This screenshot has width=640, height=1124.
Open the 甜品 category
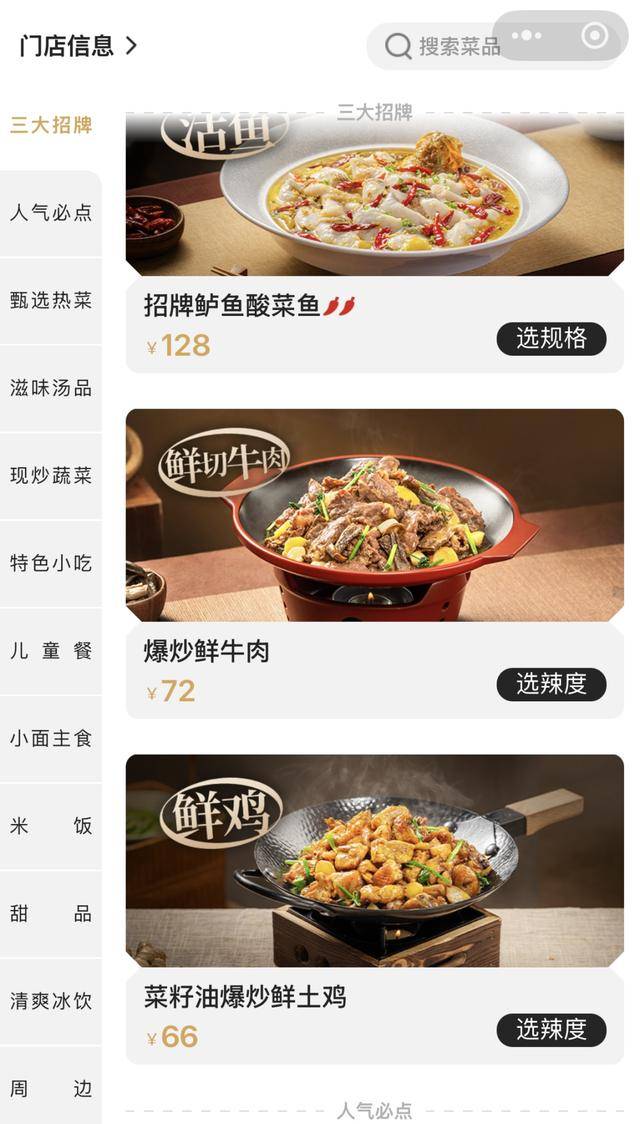51,913
